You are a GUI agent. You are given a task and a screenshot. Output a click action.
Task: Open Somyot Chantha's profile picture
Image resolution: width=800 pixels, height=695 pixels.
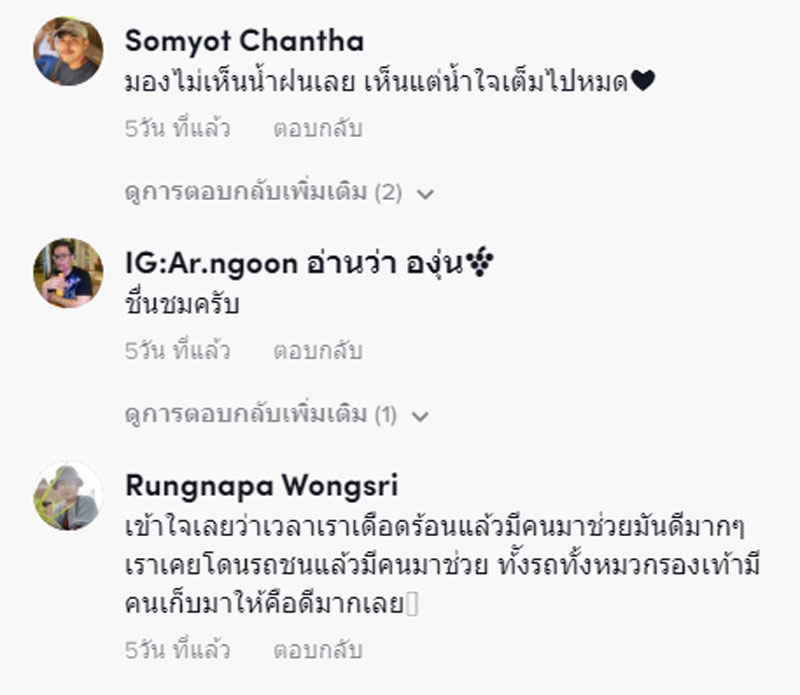pyautogui.click(x=68, y=51)
